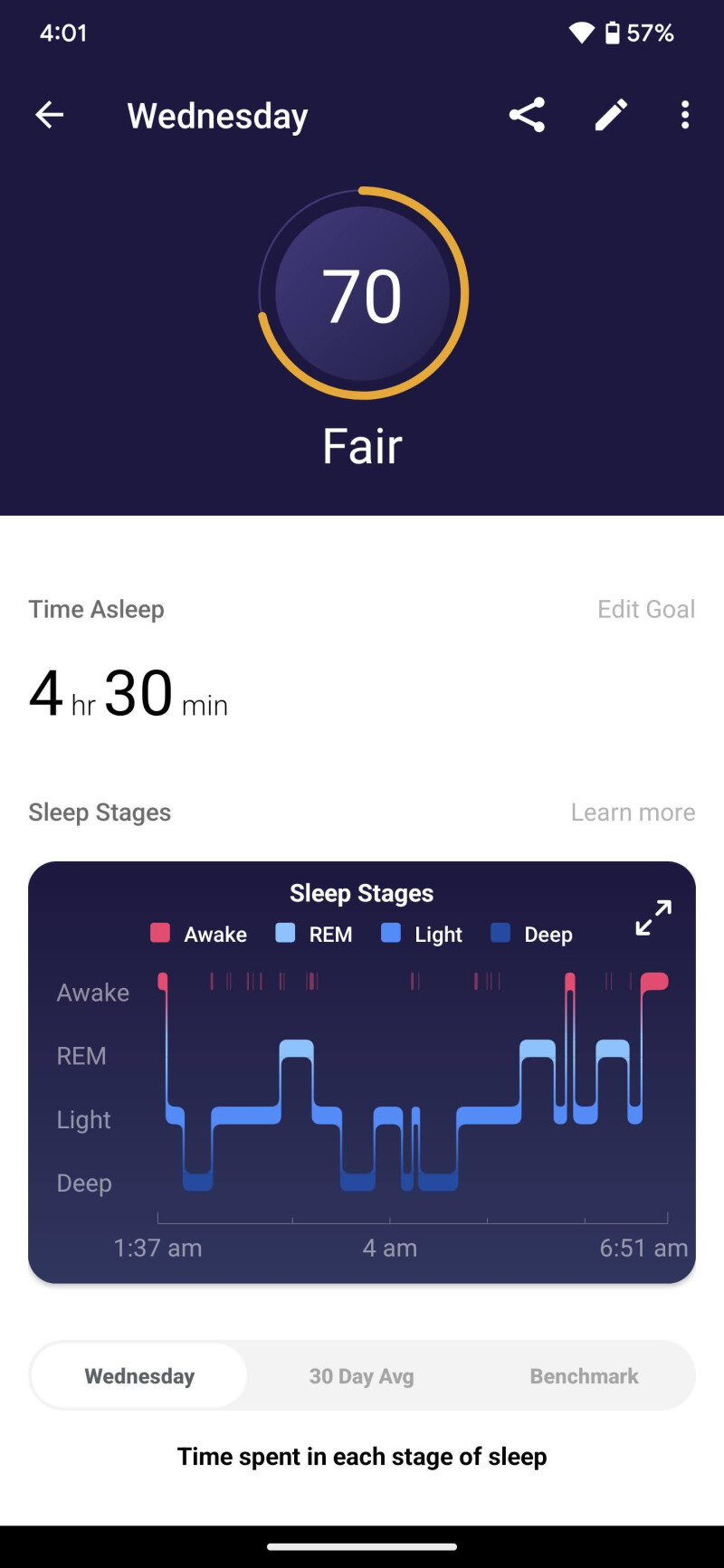Switch to the 30 Day Avg tab

(360, 1375)
